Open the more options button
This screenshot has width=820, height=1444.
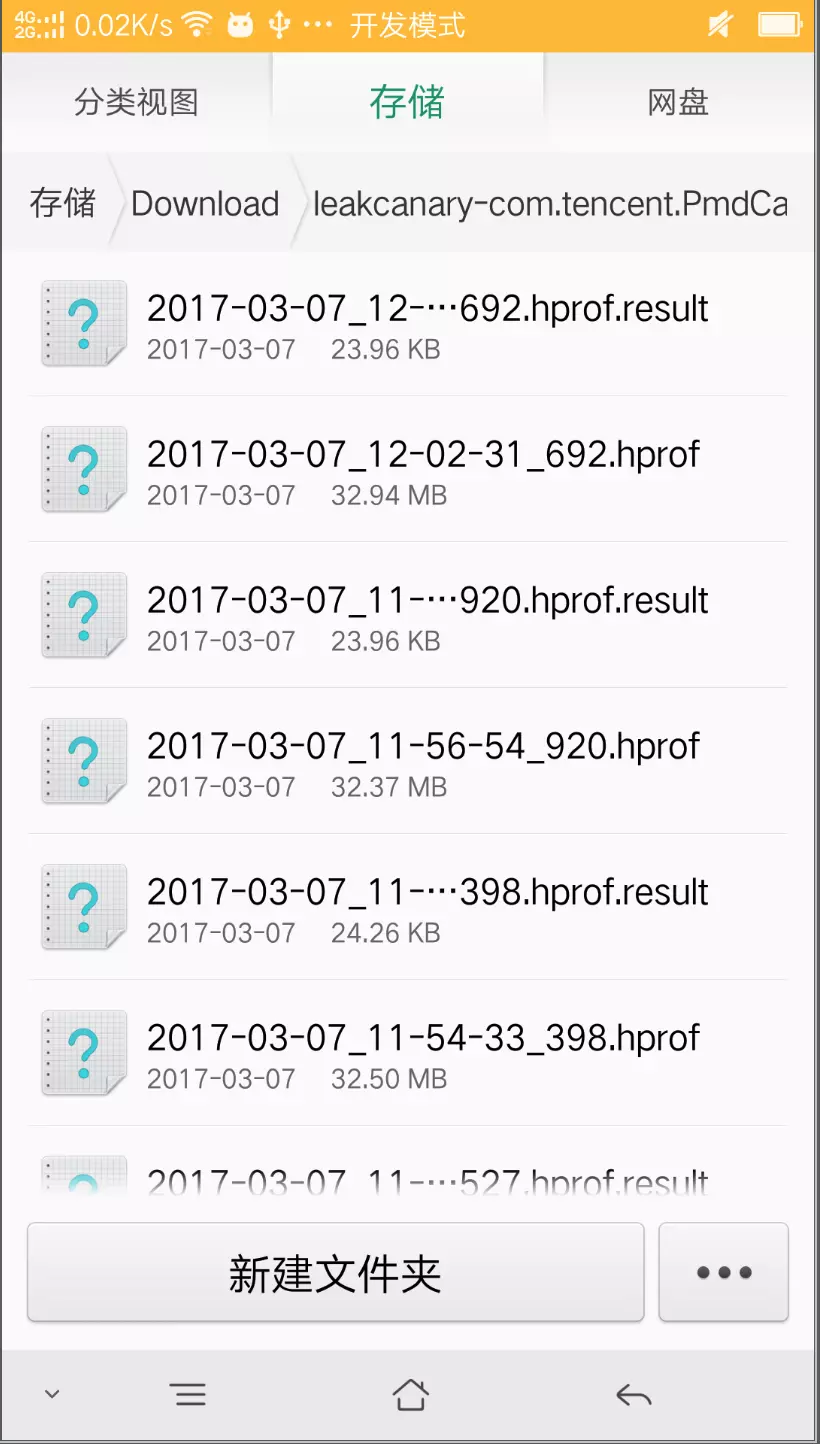[x=724, y=1272]
